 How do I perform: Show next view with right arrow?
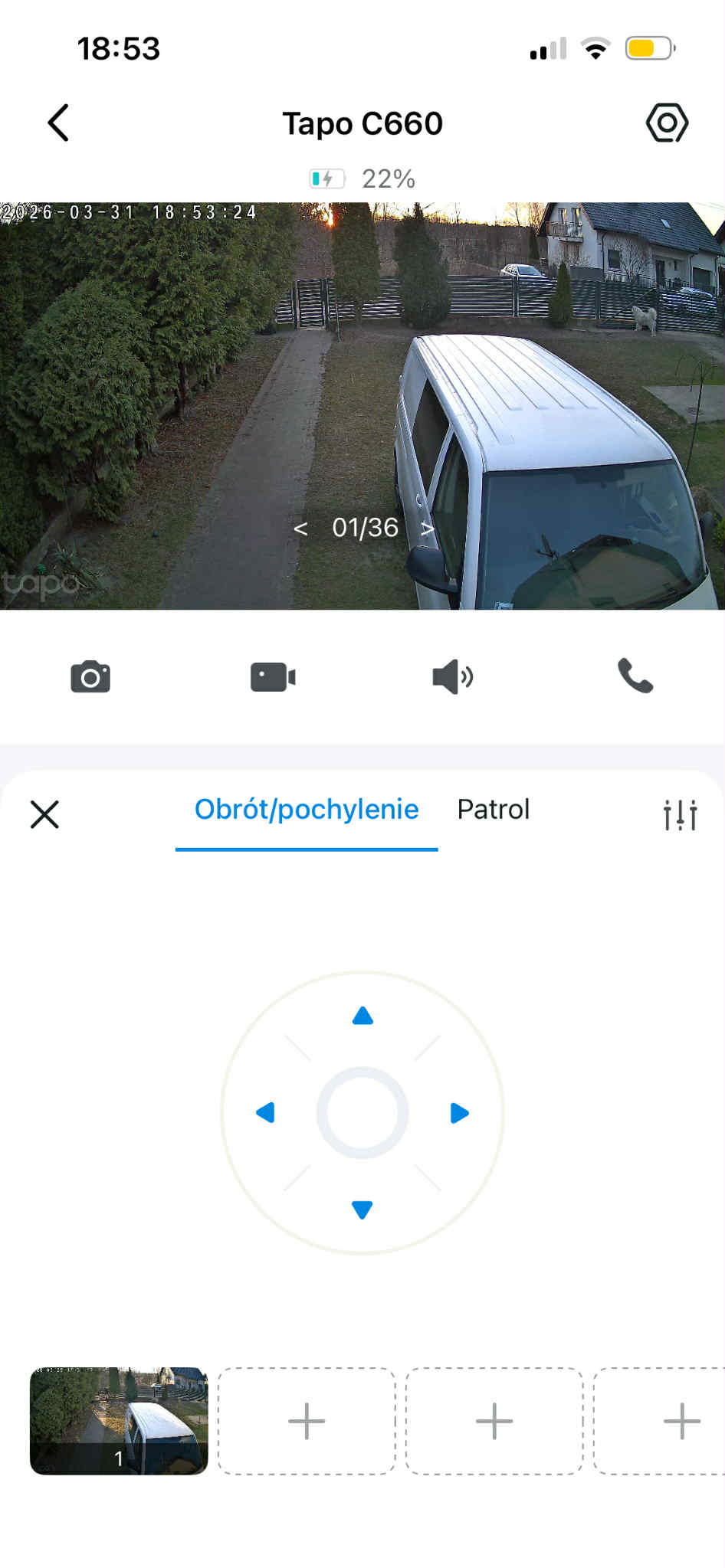428,529
